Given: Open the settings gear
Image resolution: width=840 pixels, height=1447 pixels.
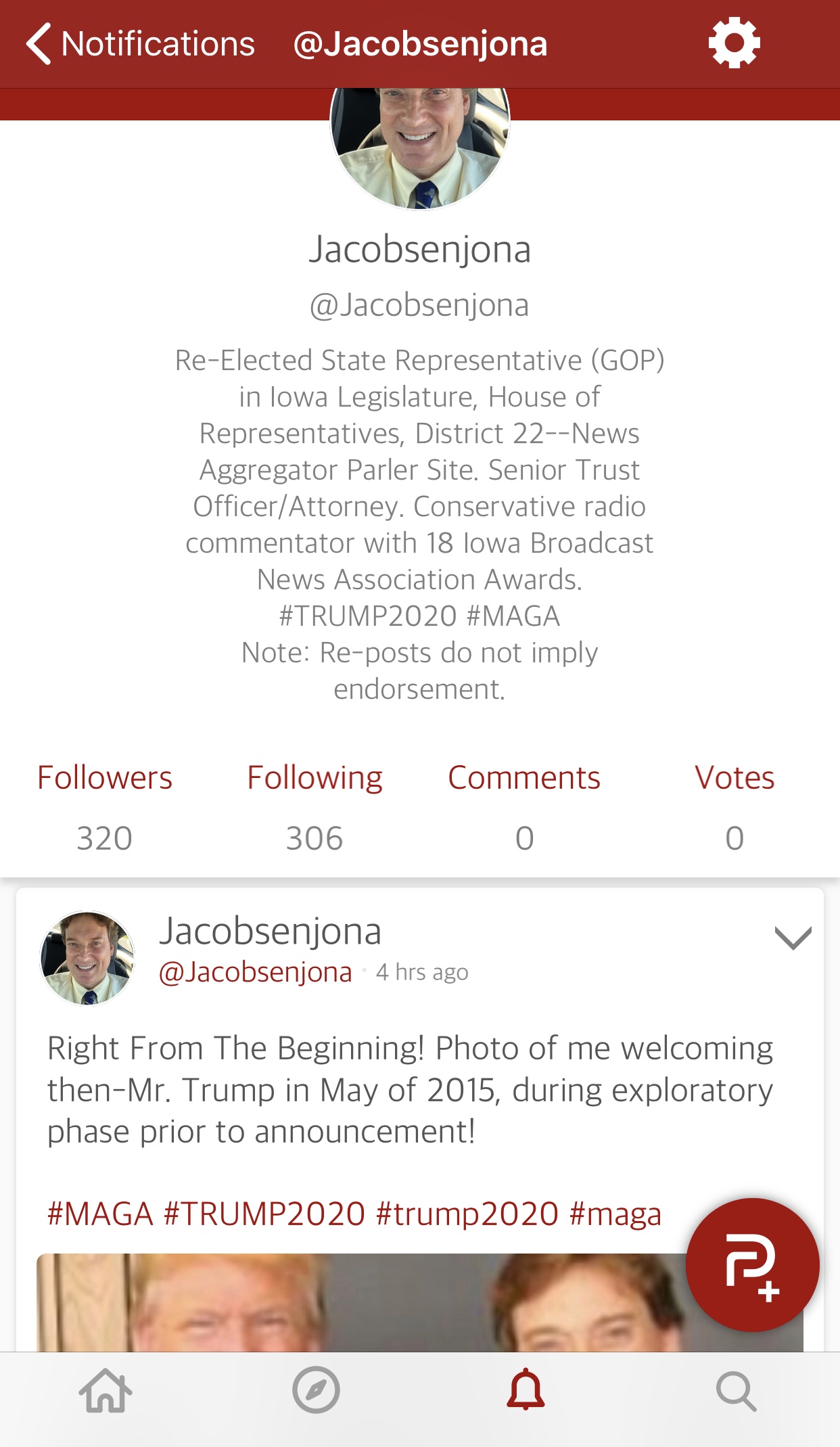Looking at the screenshot, I should [734, 43].
